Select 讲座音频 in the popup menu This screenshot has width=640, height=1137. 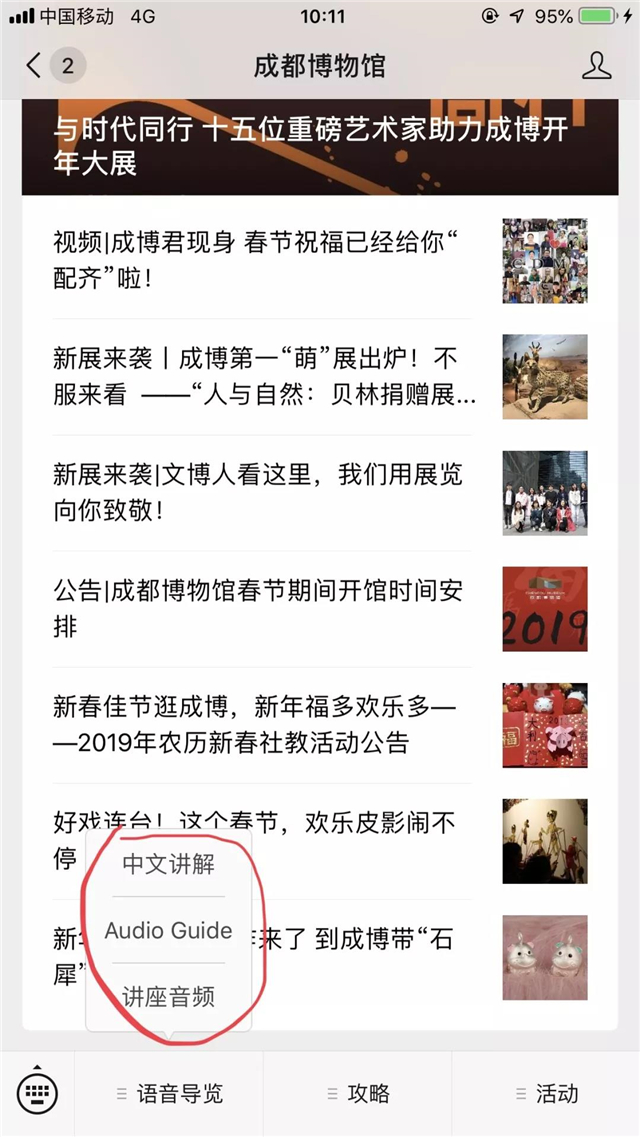[x=168, y=997]
